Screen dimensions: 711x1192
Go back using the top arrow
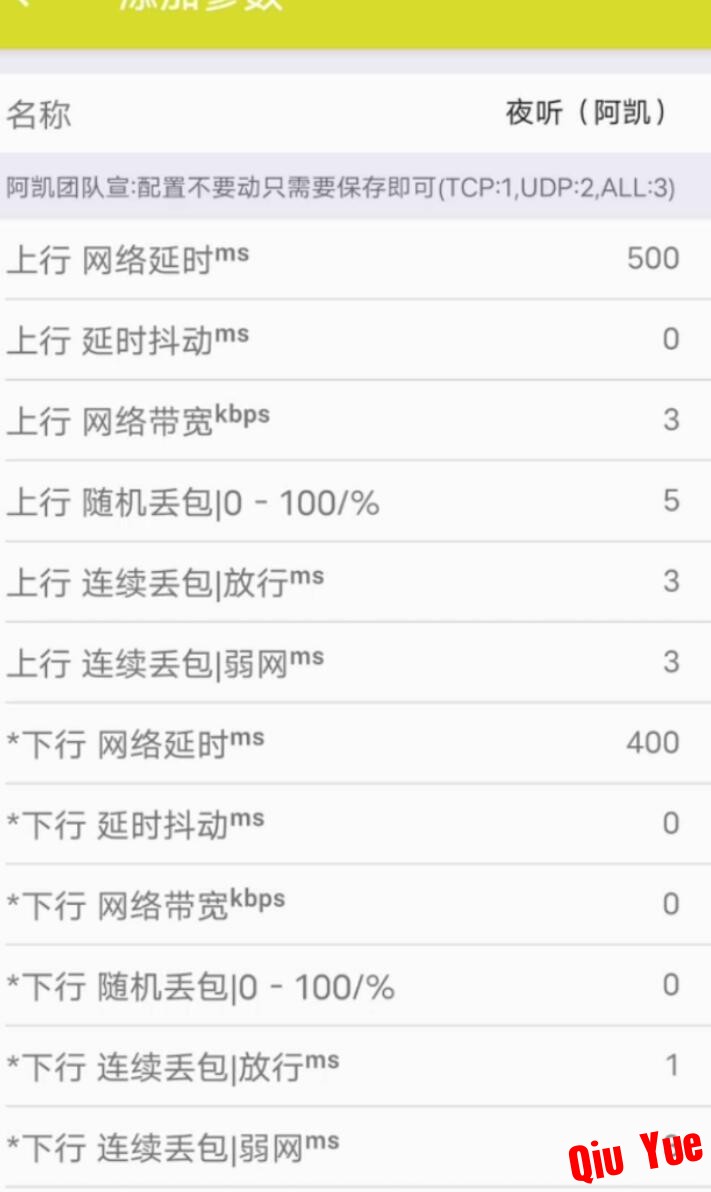click(x=23, y=4)
